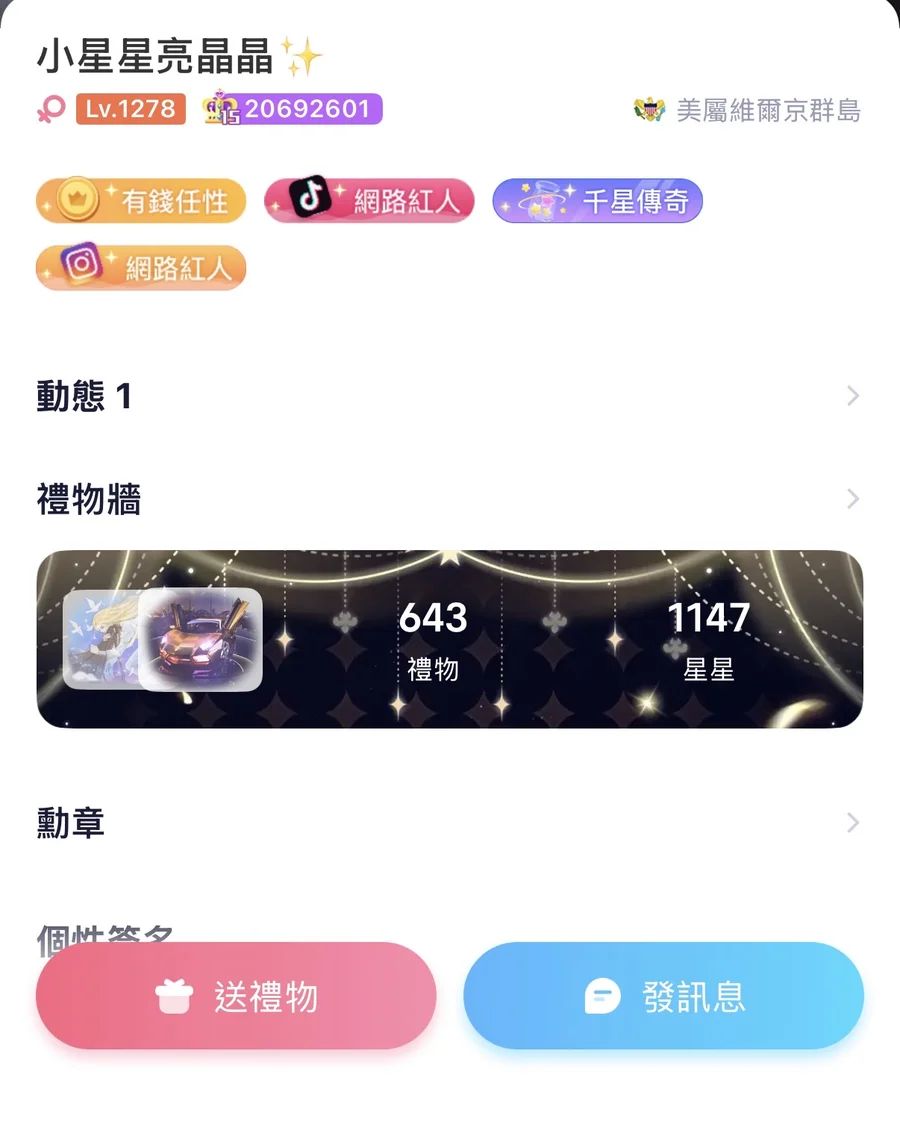Open the 禮物牆 gift wall row
Viewport: 900px width, 1148px height.
pos(448,498)
